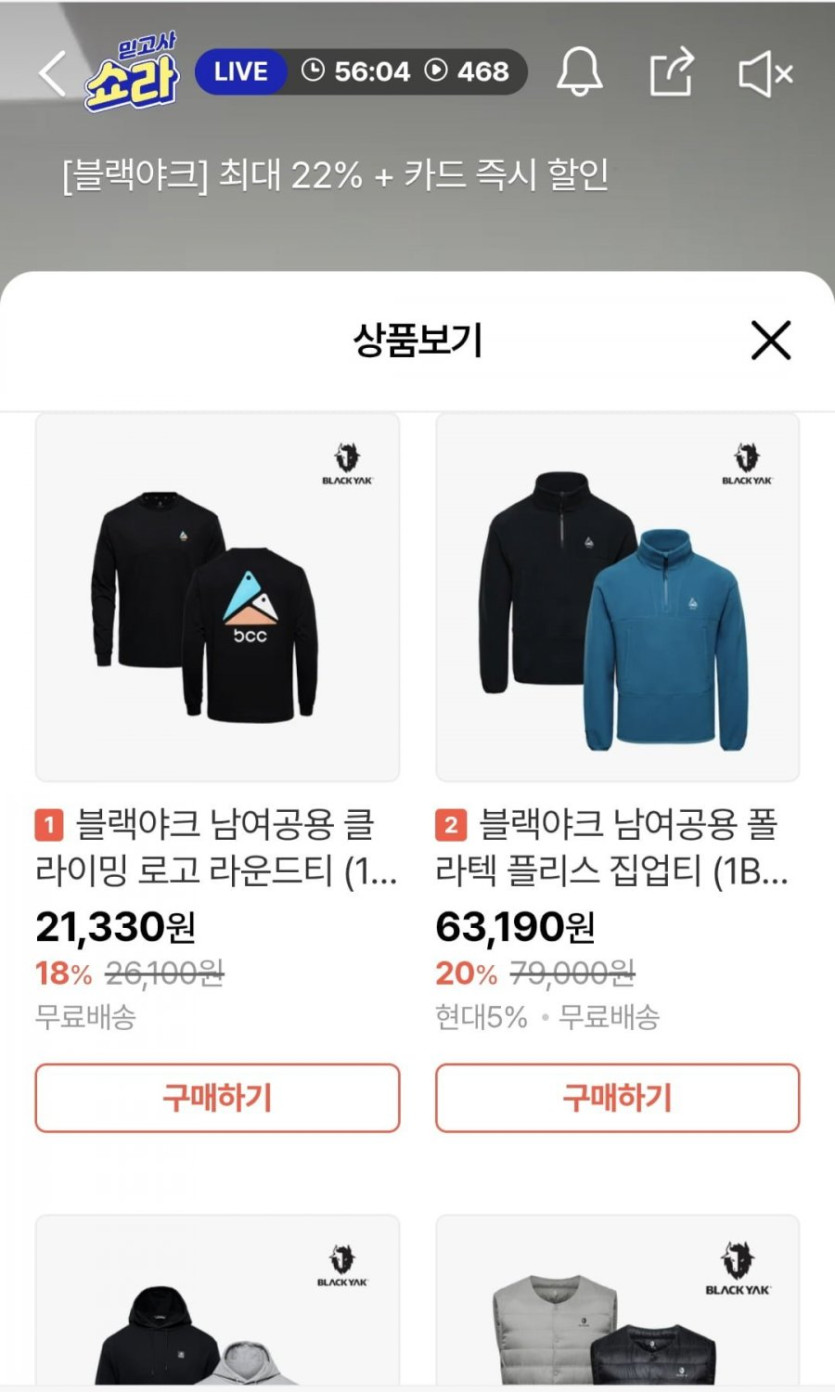835x1392 pixels.
Task: Share this live broadcast
Action: [672, 73]
